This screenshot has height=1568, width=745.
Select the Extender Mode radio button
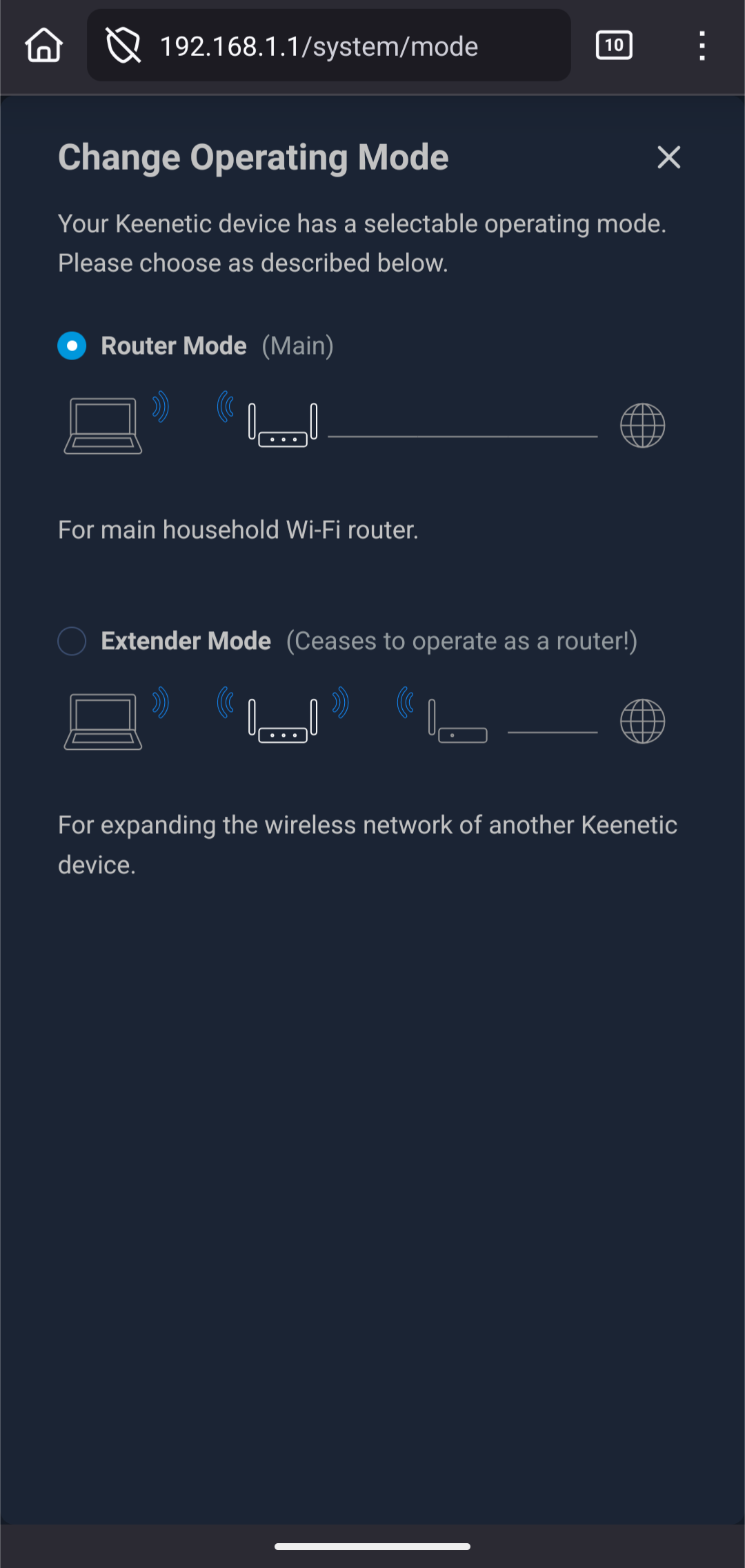click(x=72, y=641)
